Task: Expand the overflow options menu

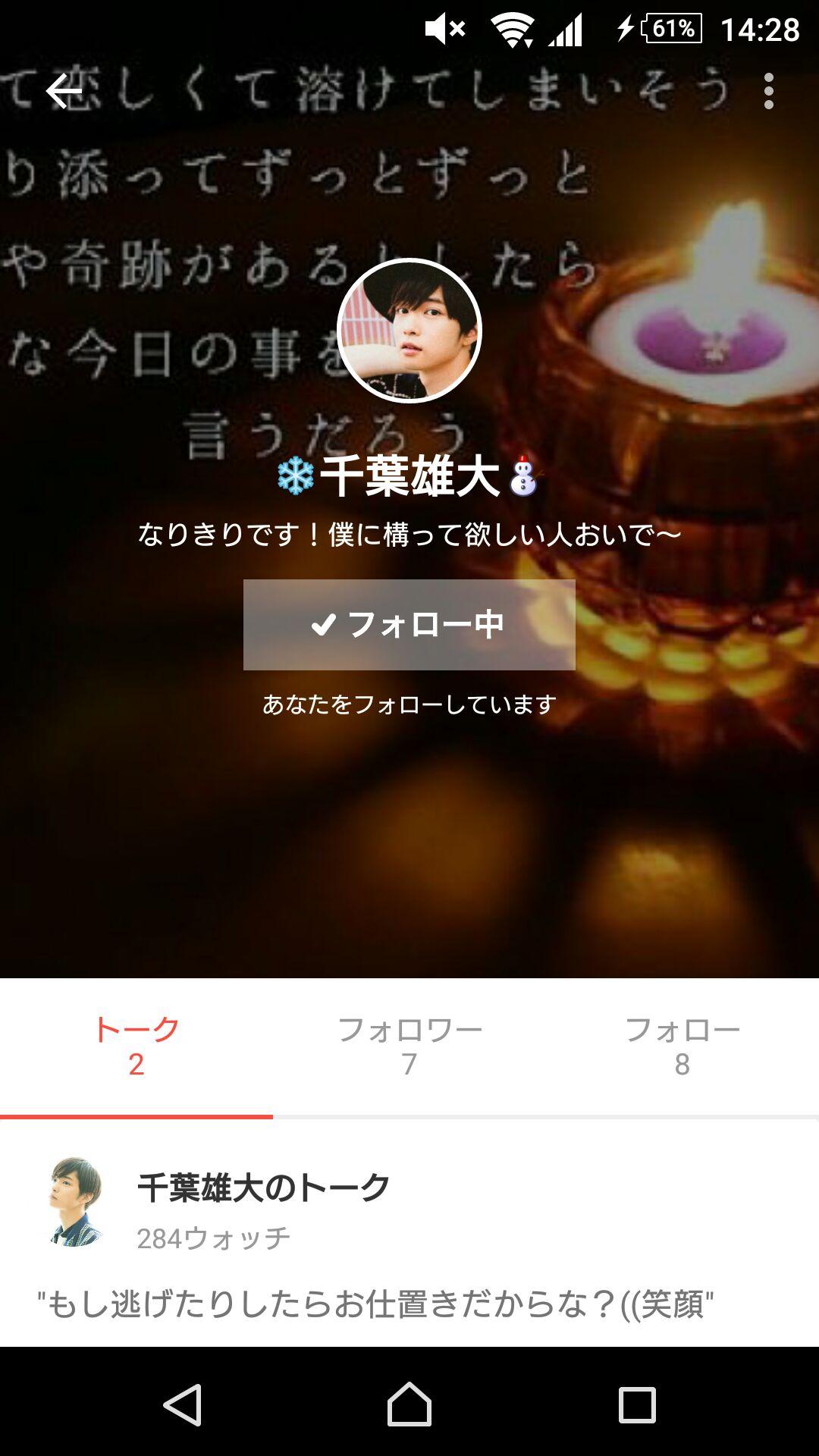Action: (768, 91)
